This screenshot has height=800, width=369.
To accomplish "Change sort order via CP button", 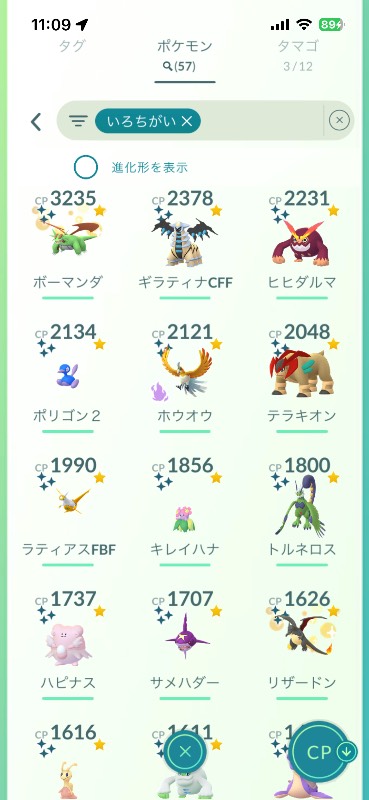I will point(327,752).
